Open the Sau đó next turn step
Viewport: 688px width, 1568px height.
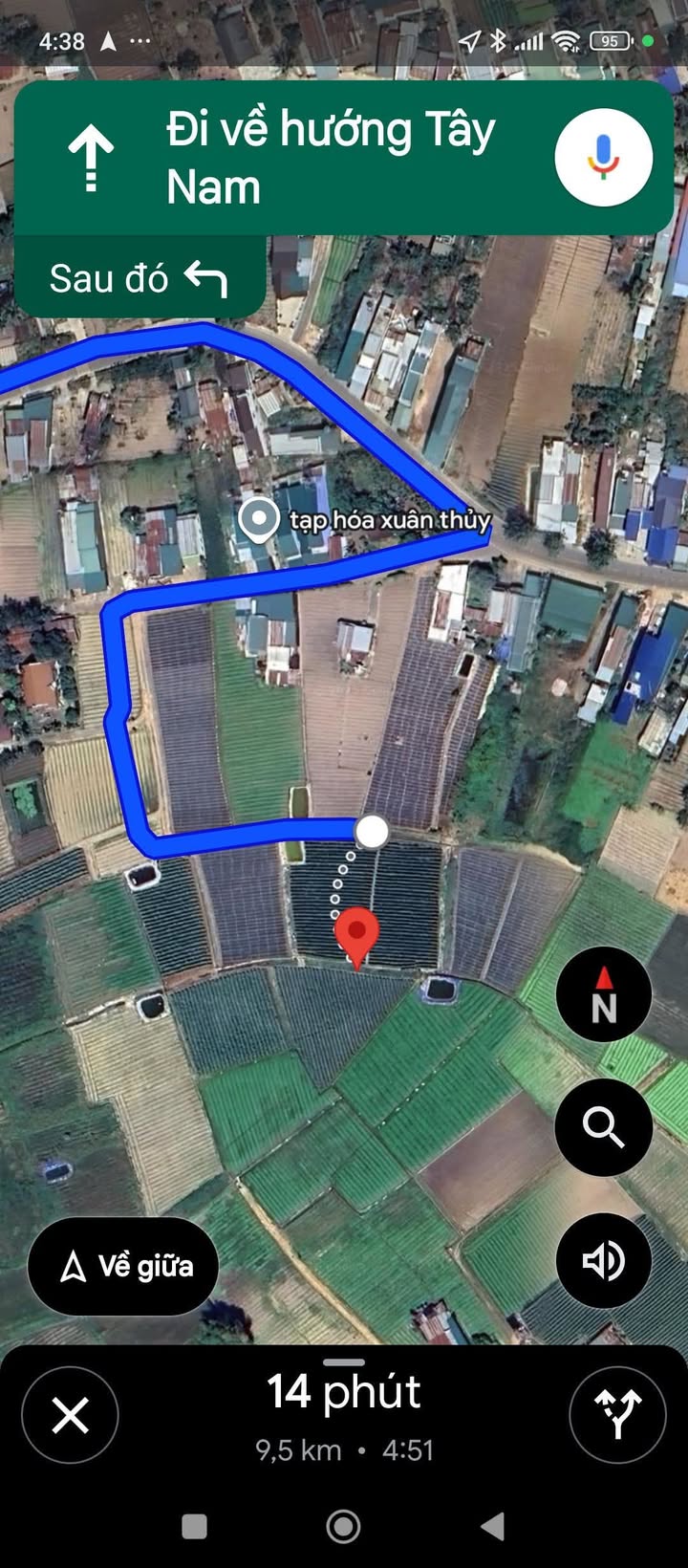coord(139,278)
